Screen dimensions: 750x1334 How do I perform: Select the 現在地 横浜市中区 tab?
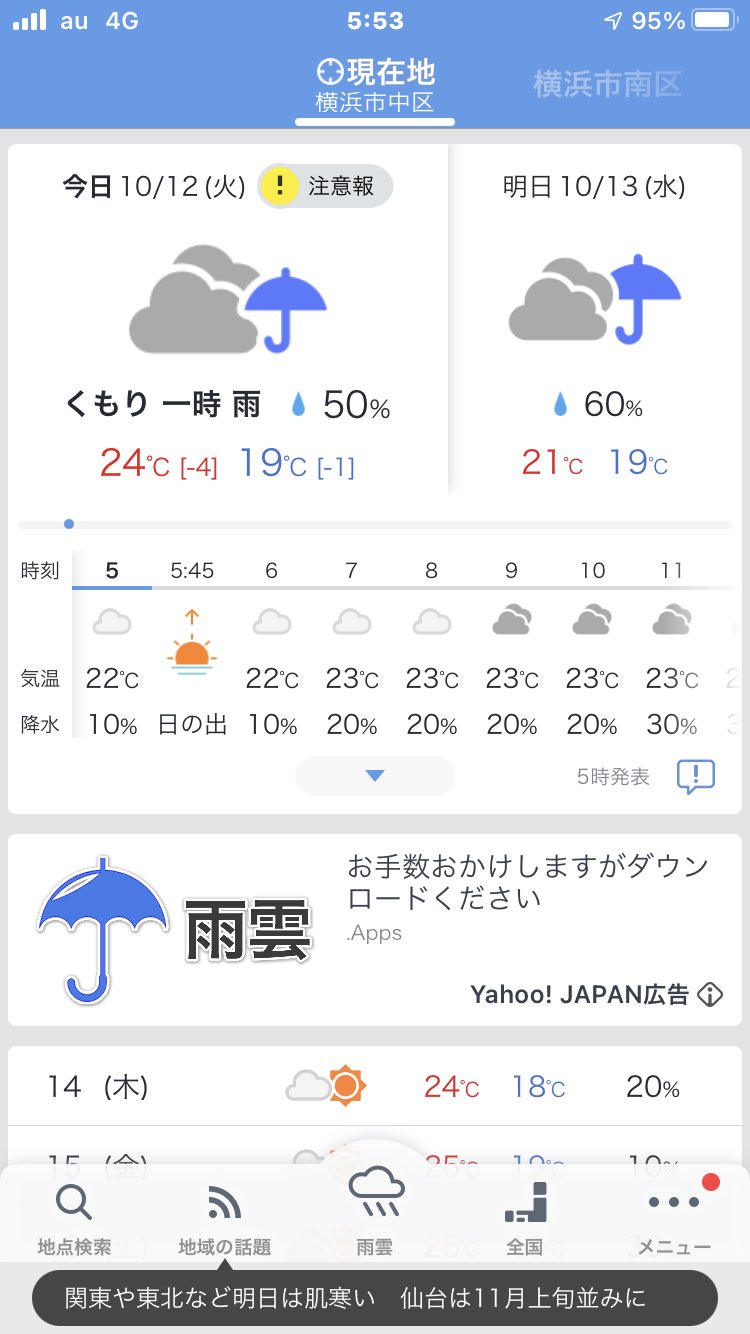[375, 86]
